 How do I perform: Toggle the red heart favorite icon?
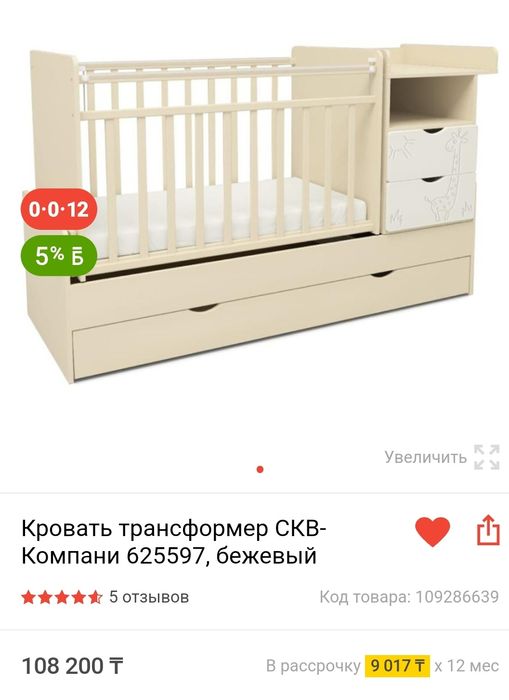click(x=432, y=531)
